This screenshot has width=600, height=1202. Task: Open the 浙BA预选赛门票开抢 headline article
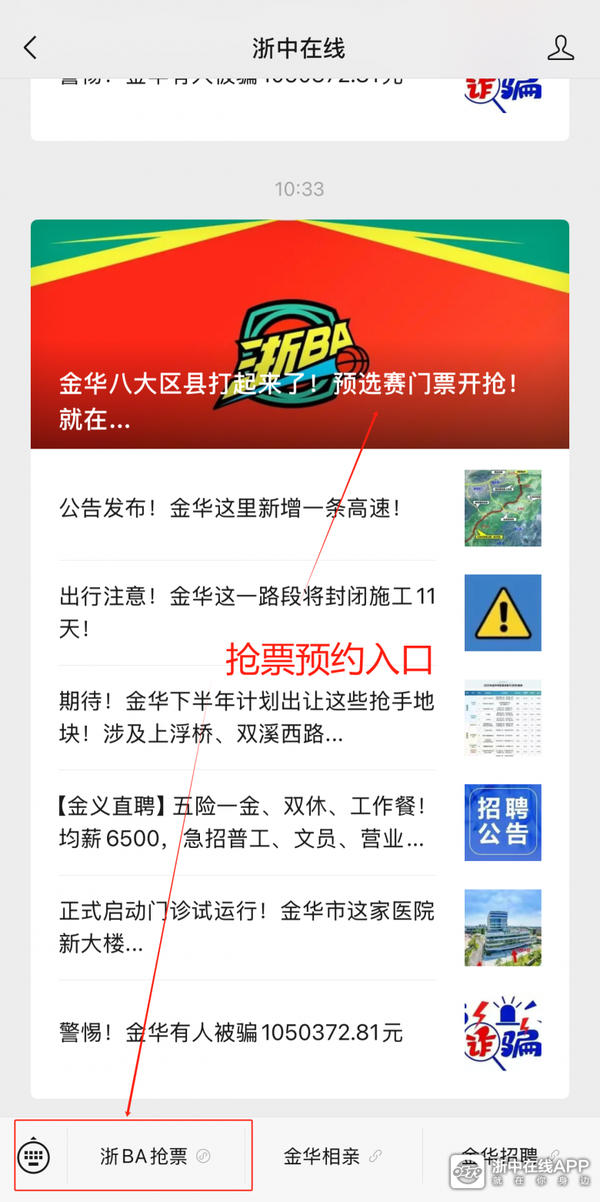tap(300, 334)
